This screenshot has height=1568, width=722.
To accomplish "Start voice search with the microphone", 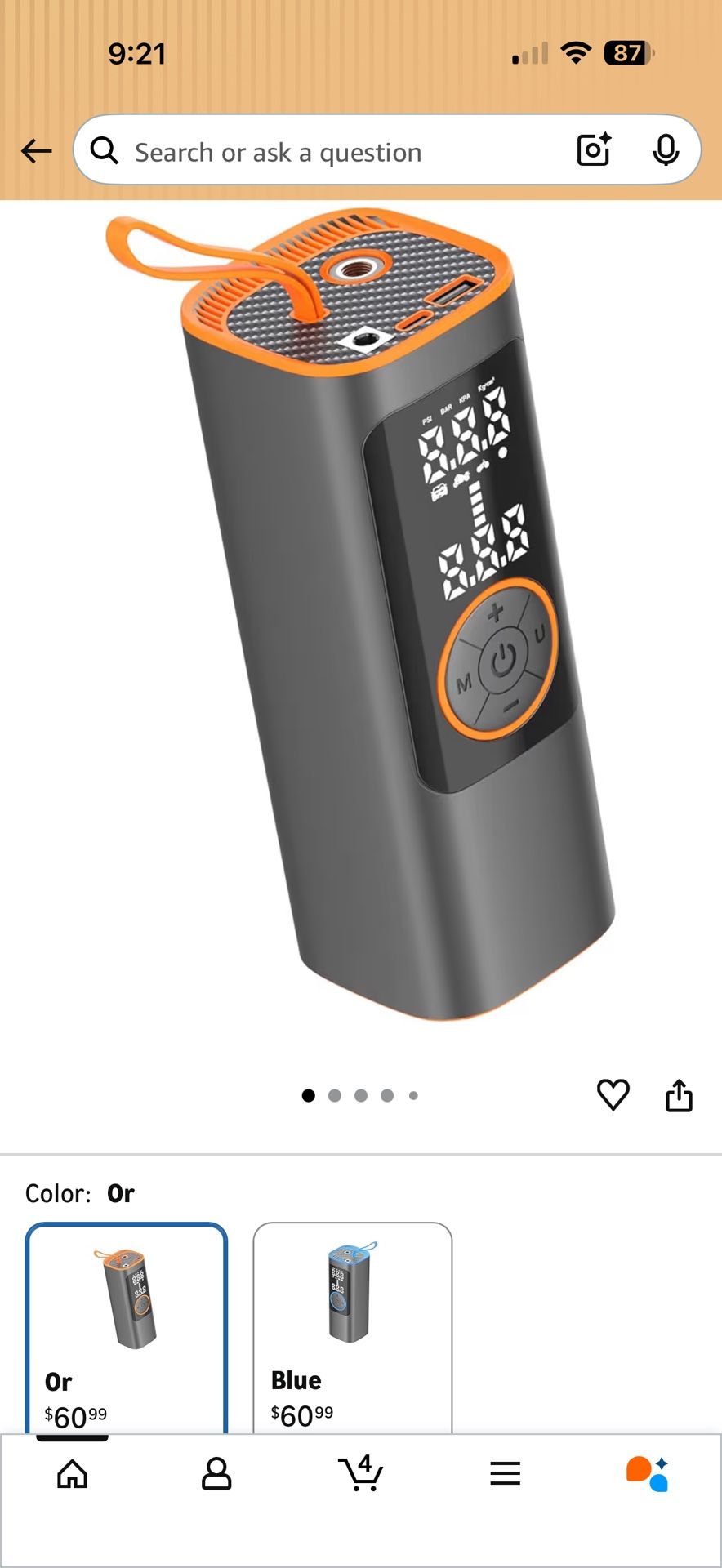I will pos(666,150).
